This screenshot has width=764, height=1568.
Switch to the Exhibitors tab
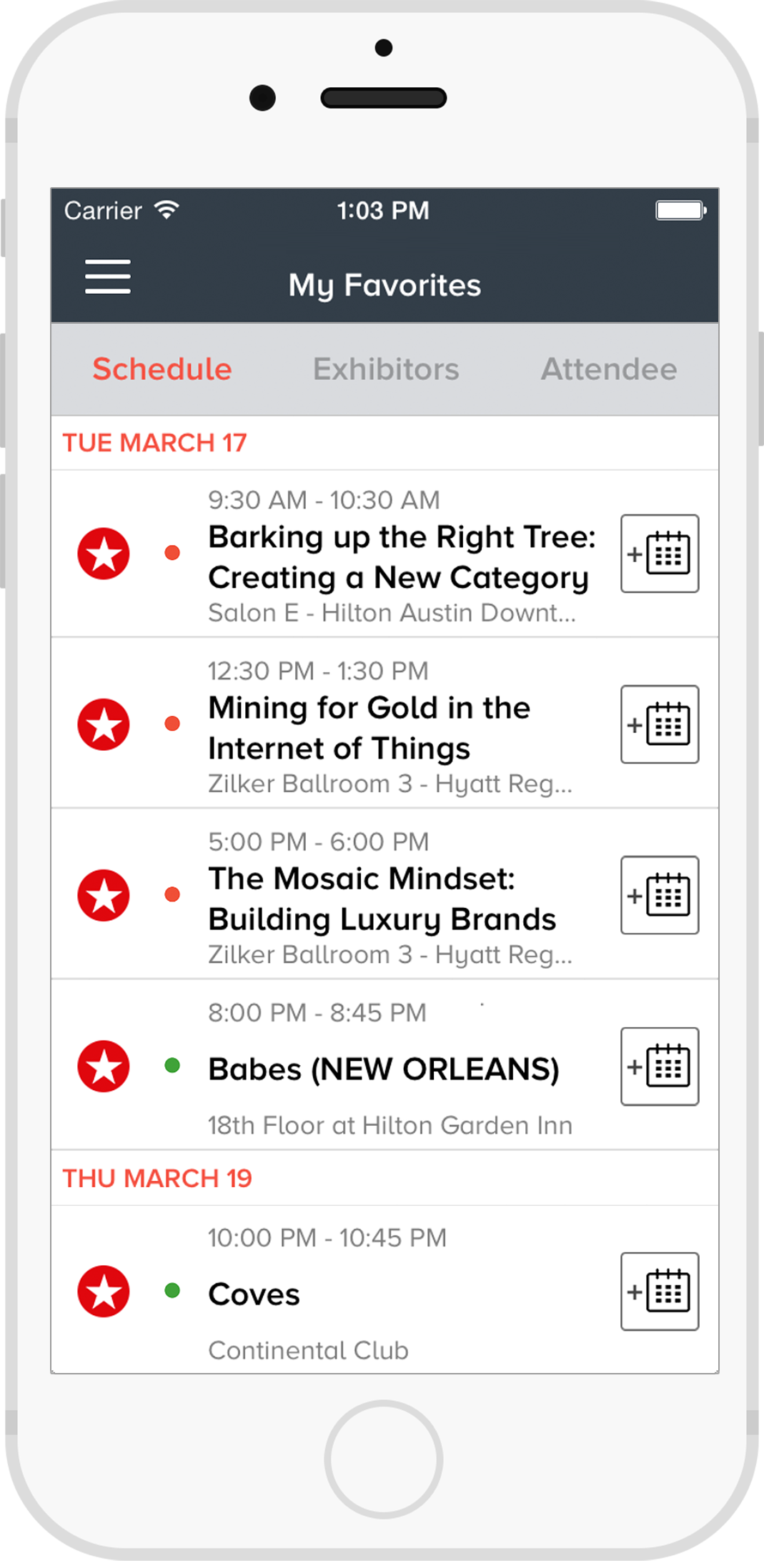[x=386, y=369]
